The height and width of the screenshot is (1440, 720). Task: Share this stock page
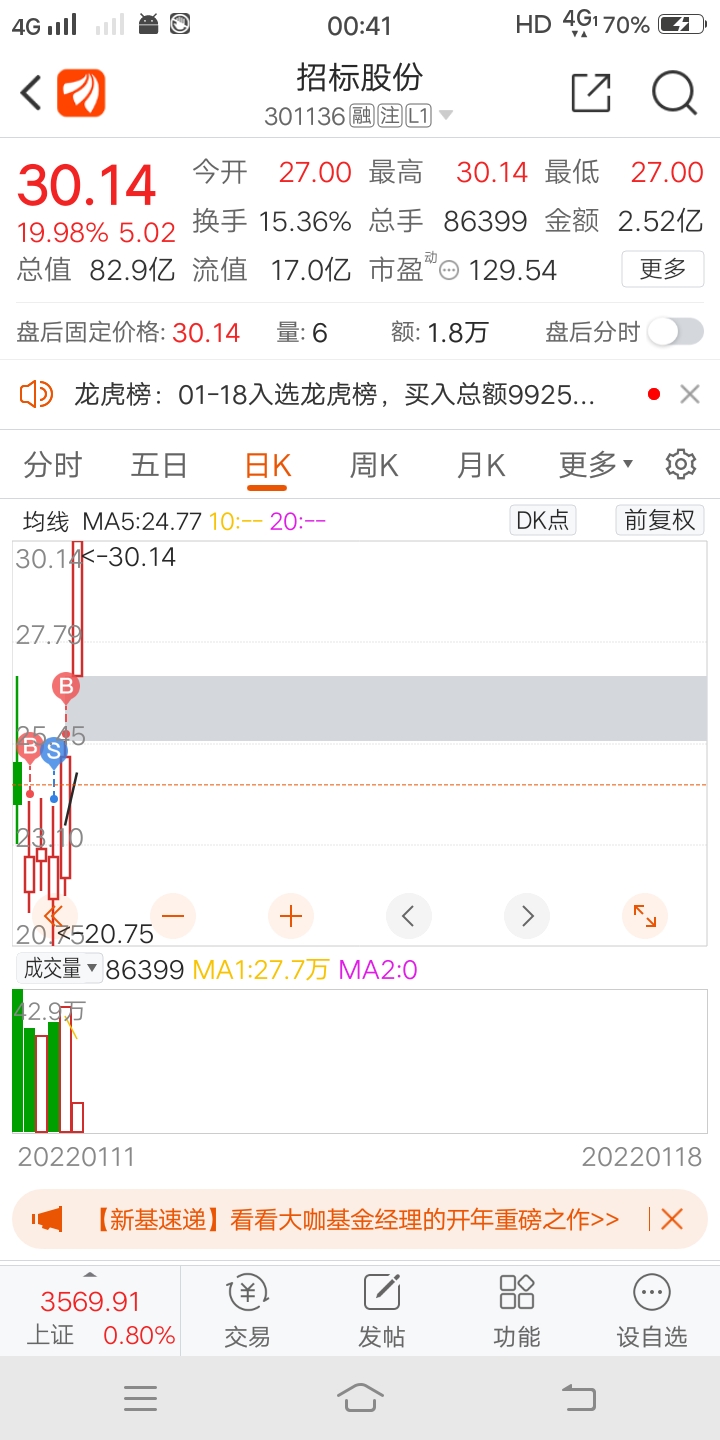pyautogui.click(x=590, y=93)
